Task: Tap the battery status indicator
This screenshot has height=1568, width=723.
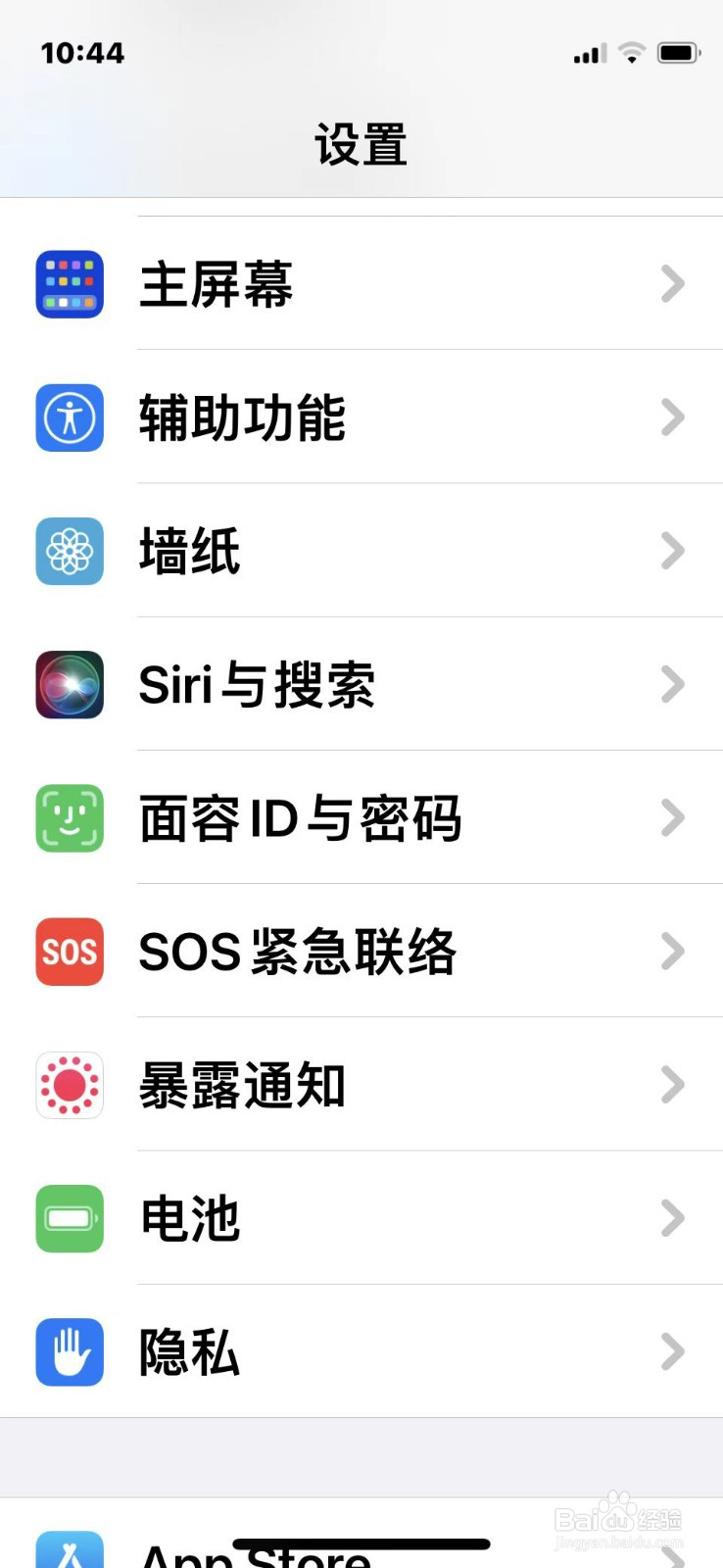Action: pos(680,54)
